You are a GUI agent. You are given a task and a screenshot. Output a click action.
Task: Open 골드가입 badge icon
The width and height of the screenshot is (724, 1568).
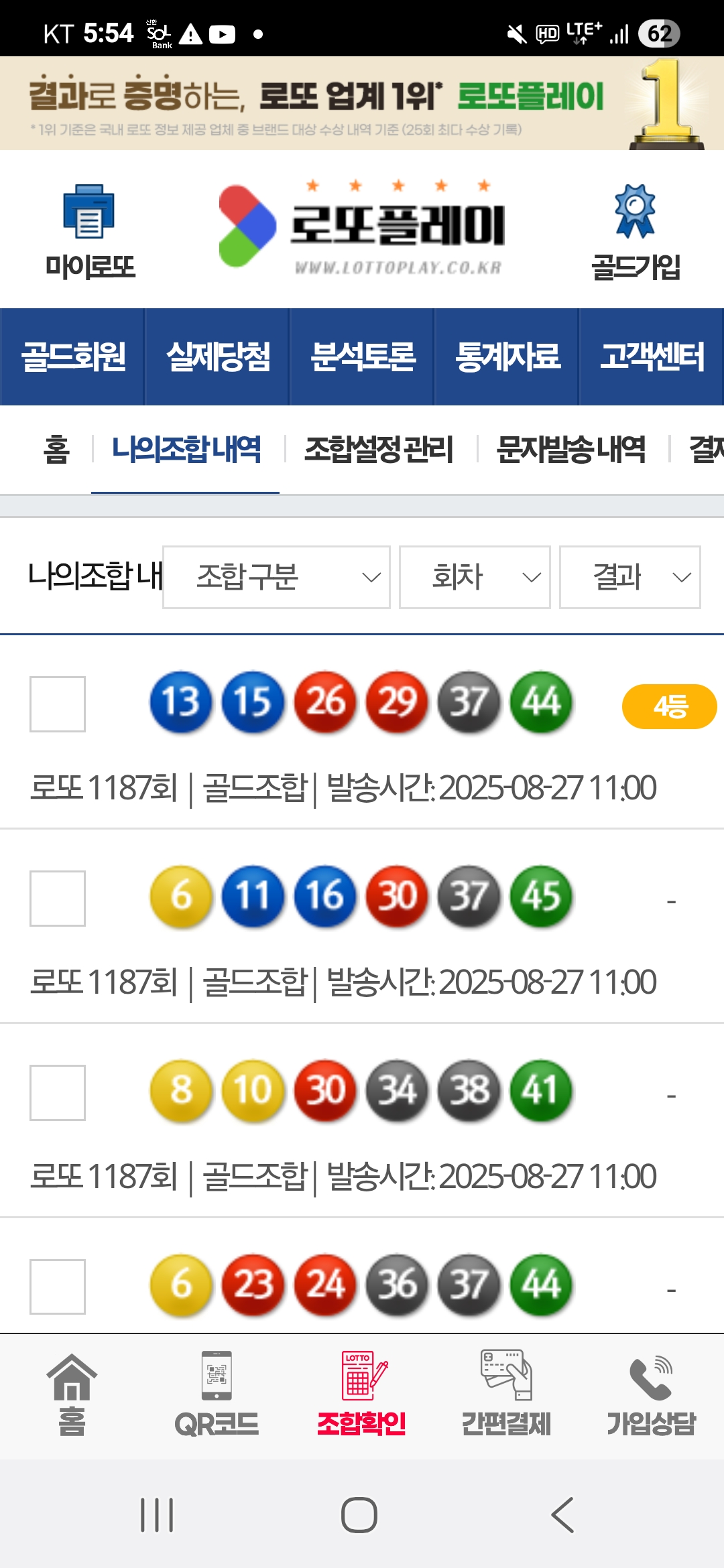pos(635,213)
